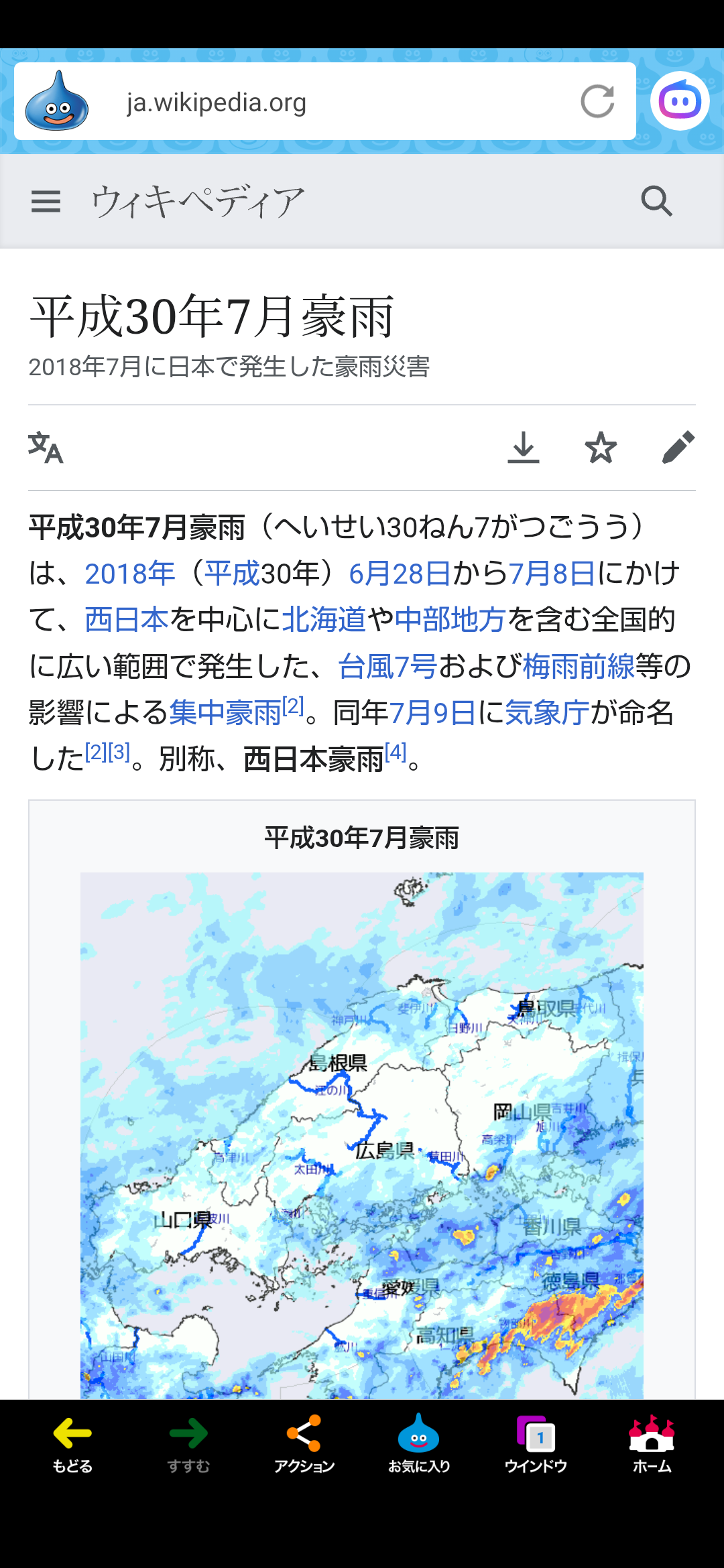Viewport: 724px width, 1568px height.
Task: Open the Wikipedia hamburger menu
Action: pyautogui.click(x=46, y=201)
